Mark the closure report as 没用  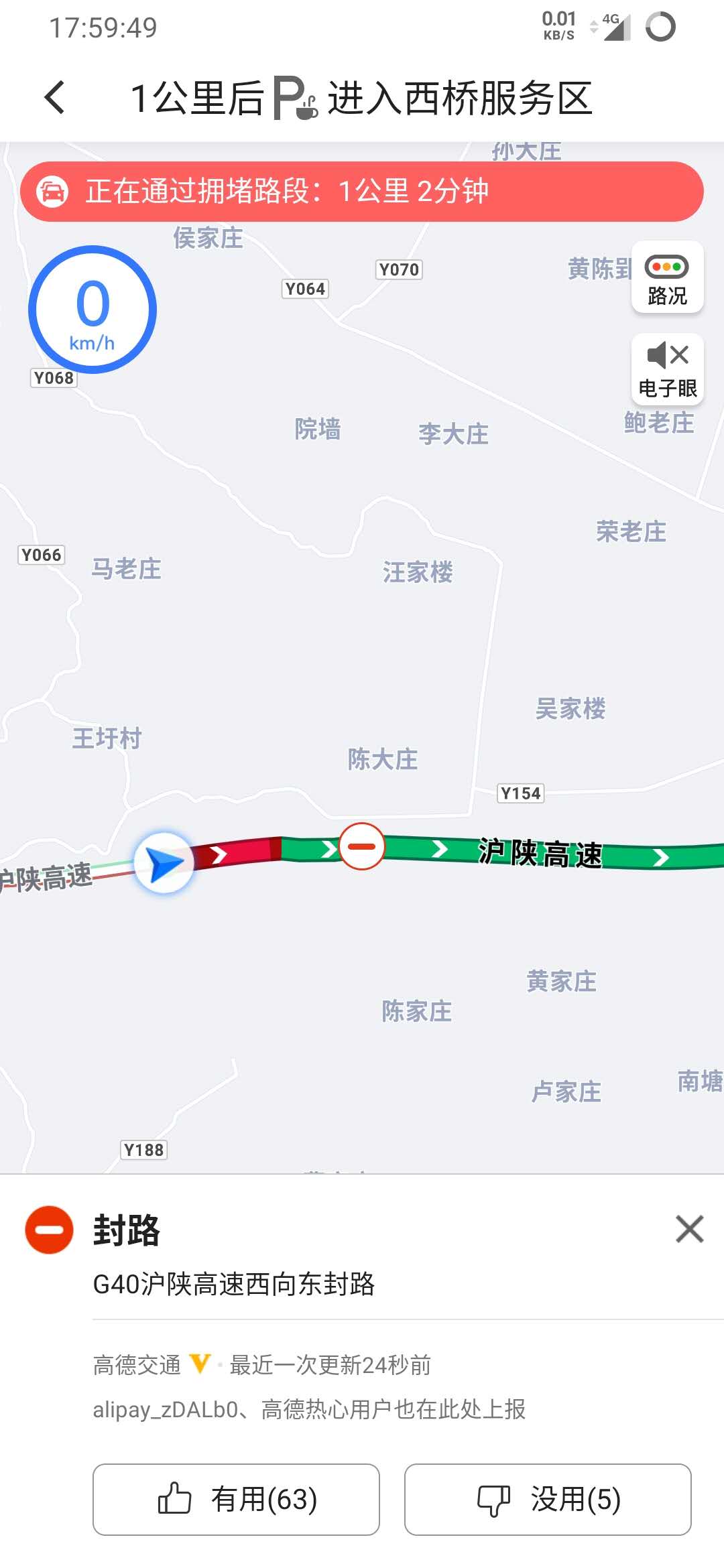548,1500
